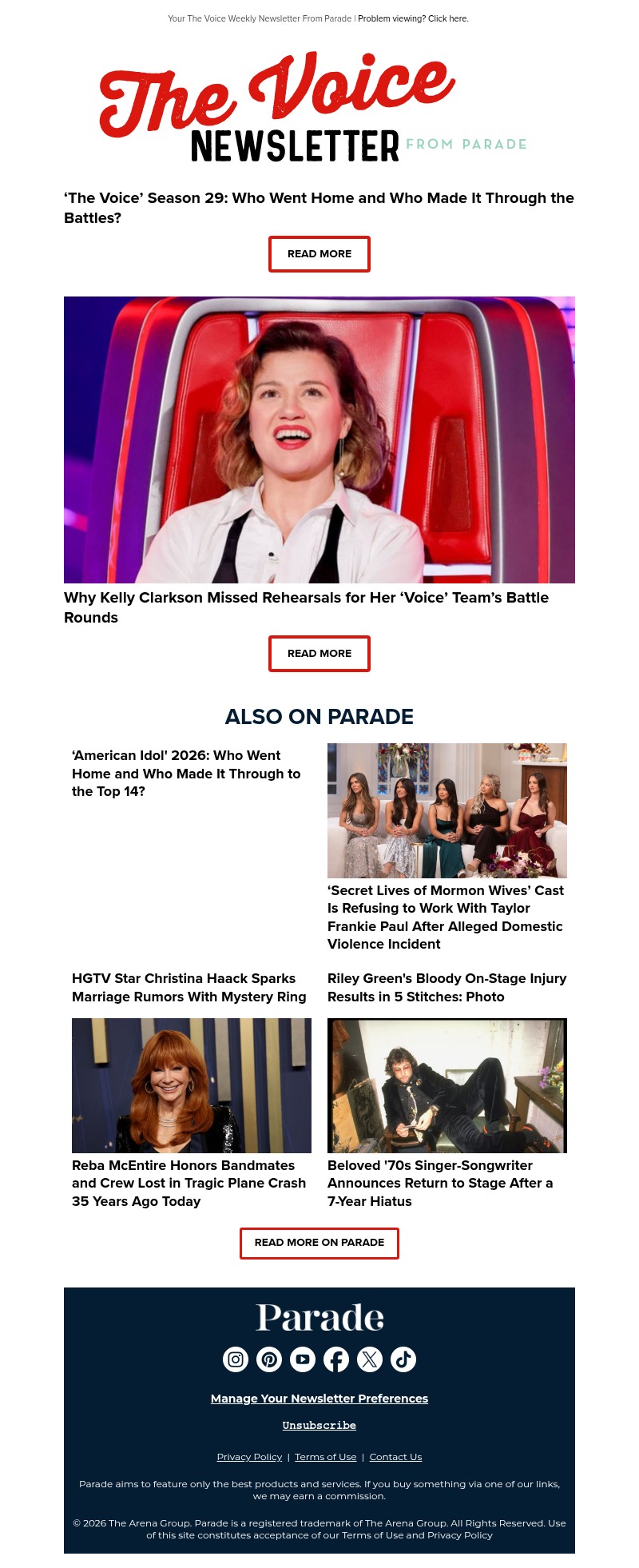Screen dimensions: 639x1568
Task: Open Parade's Pinterest page via footer icon
Action: point(268,1359)
